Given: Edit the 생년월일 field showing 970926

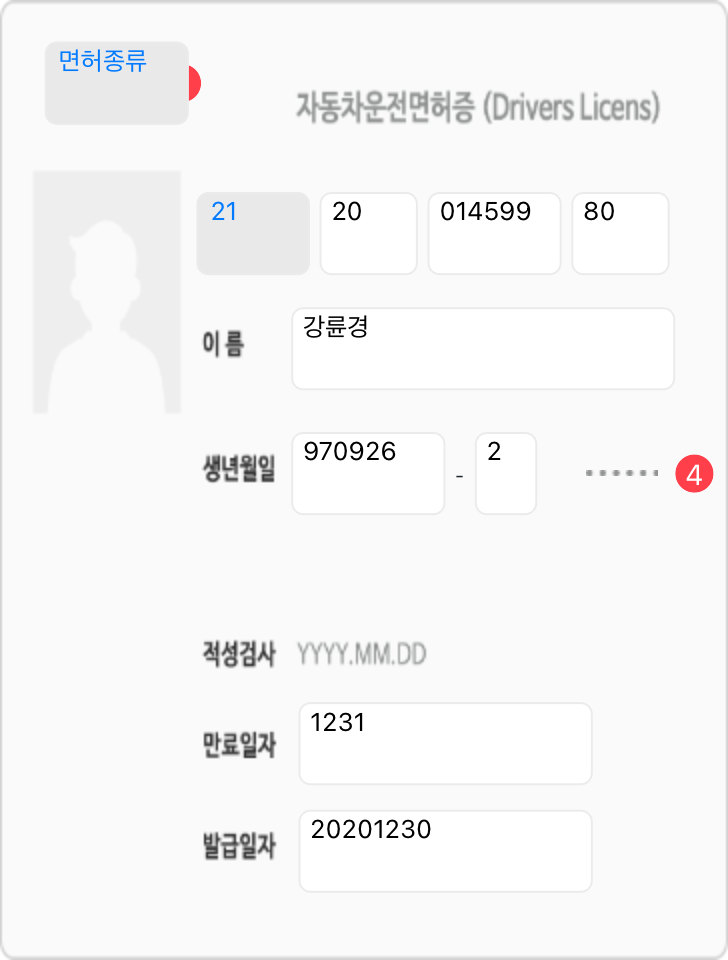Looking at the screenshot, I should coord(368,473).
